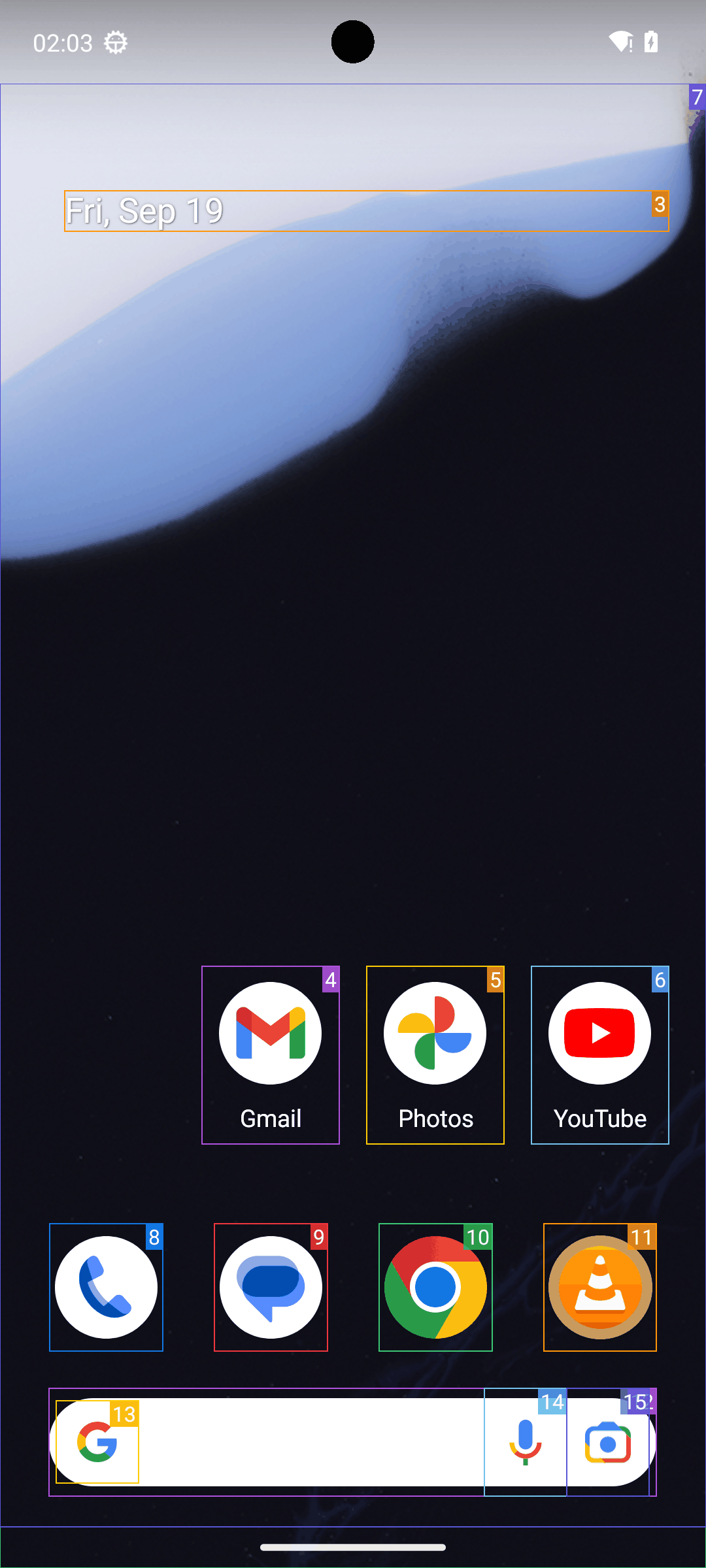Tap the Google search bar

pos(307,1443)
